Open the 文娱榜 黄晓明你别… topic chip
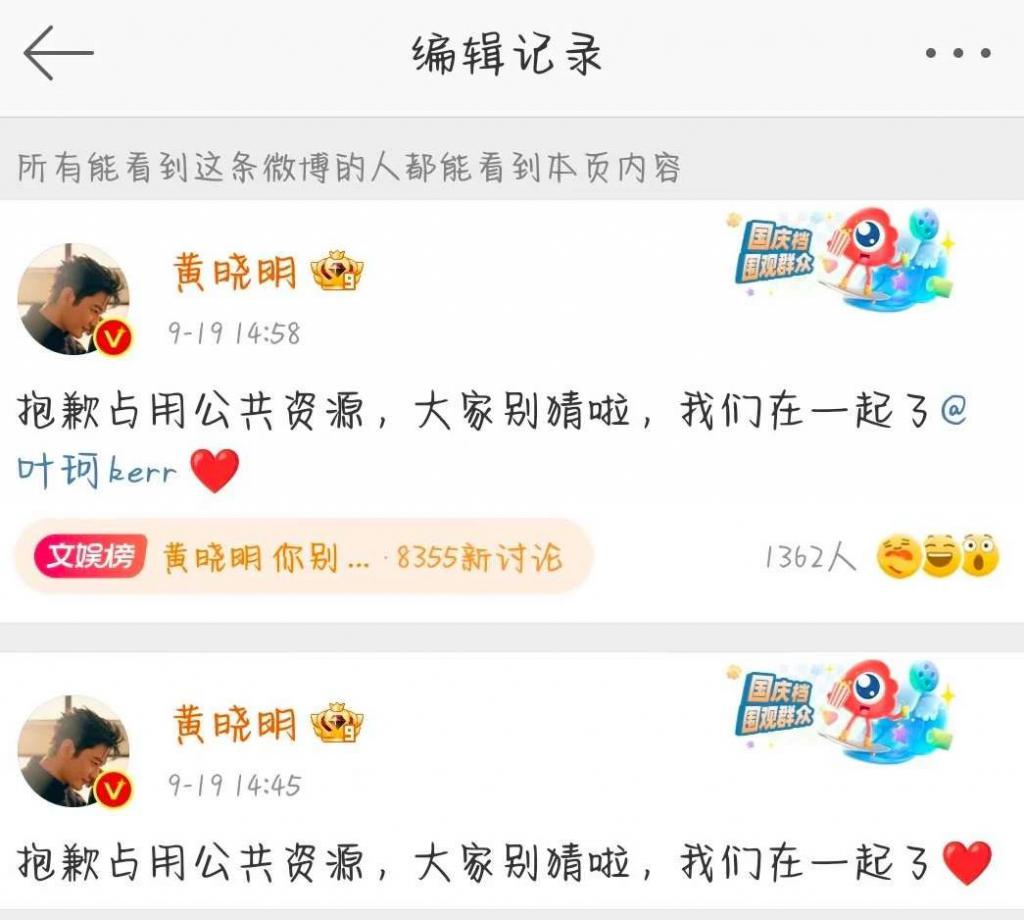Screen dimensions: 1024x920 coord(302,556)
